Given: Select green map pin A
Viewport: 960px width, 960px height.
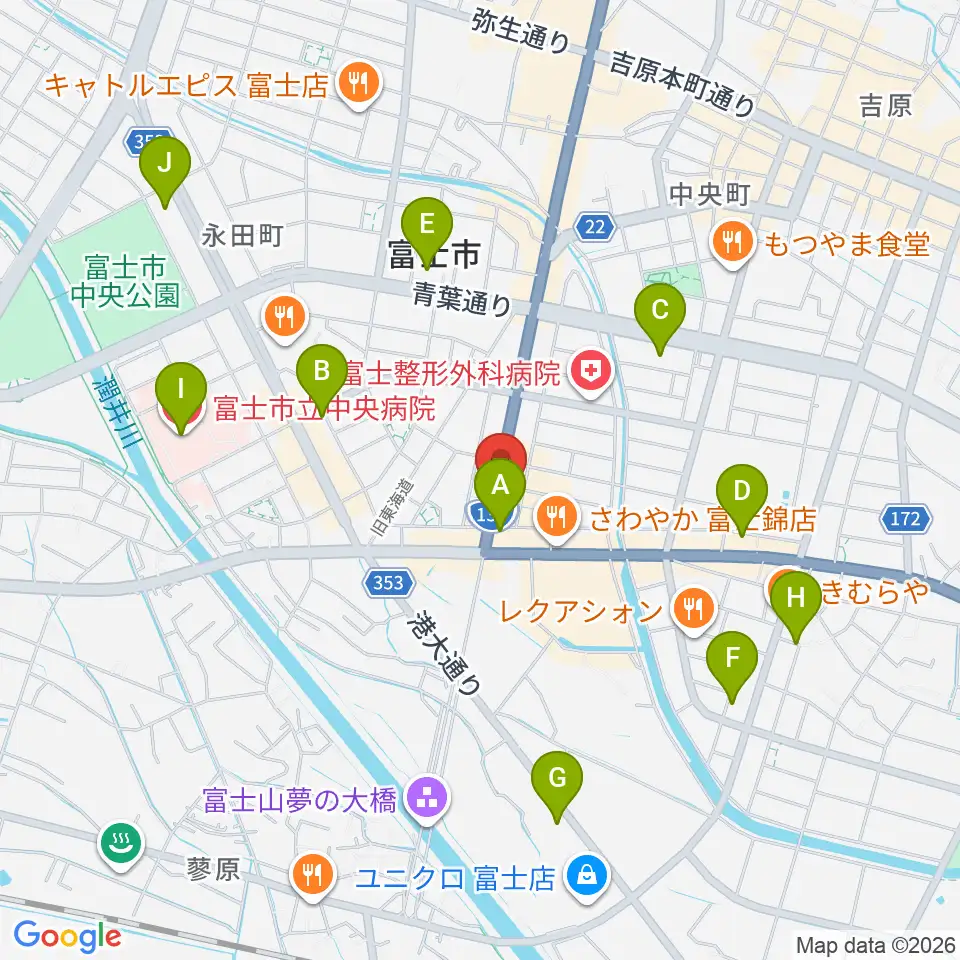Looking at the screenshot, I should [x=500, y=493].
